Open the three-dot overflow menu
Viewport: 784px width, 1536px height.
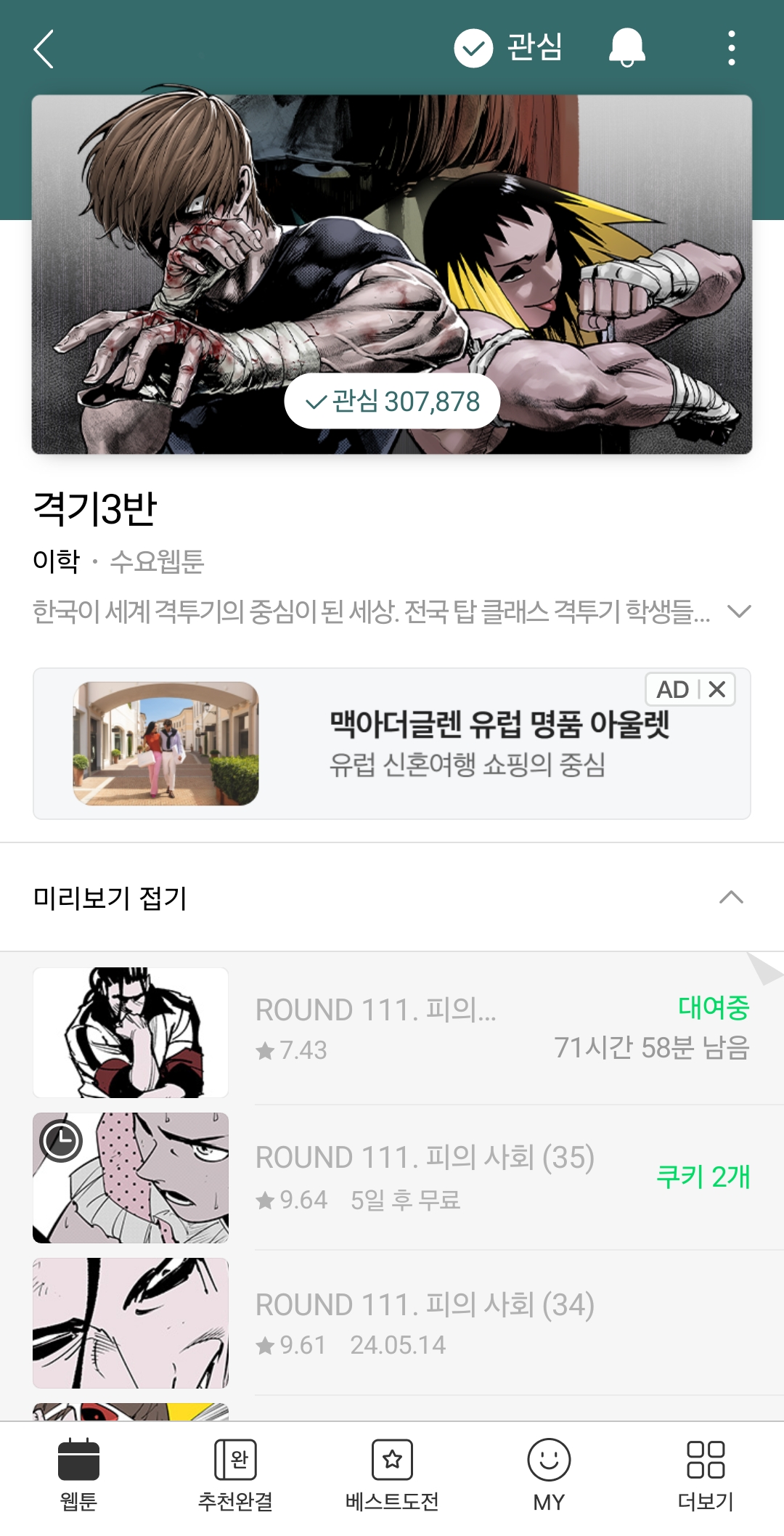tap(731, 48)
